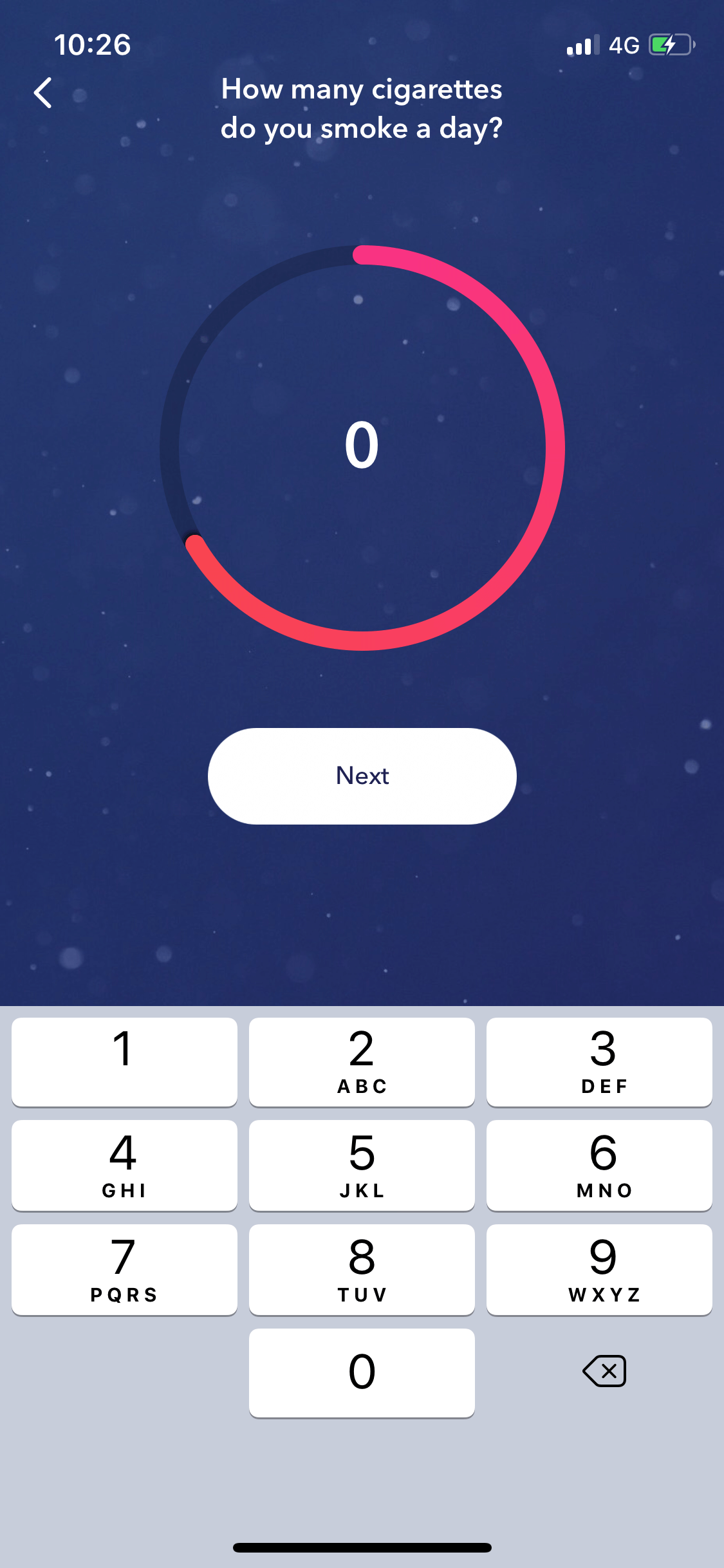The image size is (724, 1568).
Task: Tap Next to continue
Action: (362, 776)
